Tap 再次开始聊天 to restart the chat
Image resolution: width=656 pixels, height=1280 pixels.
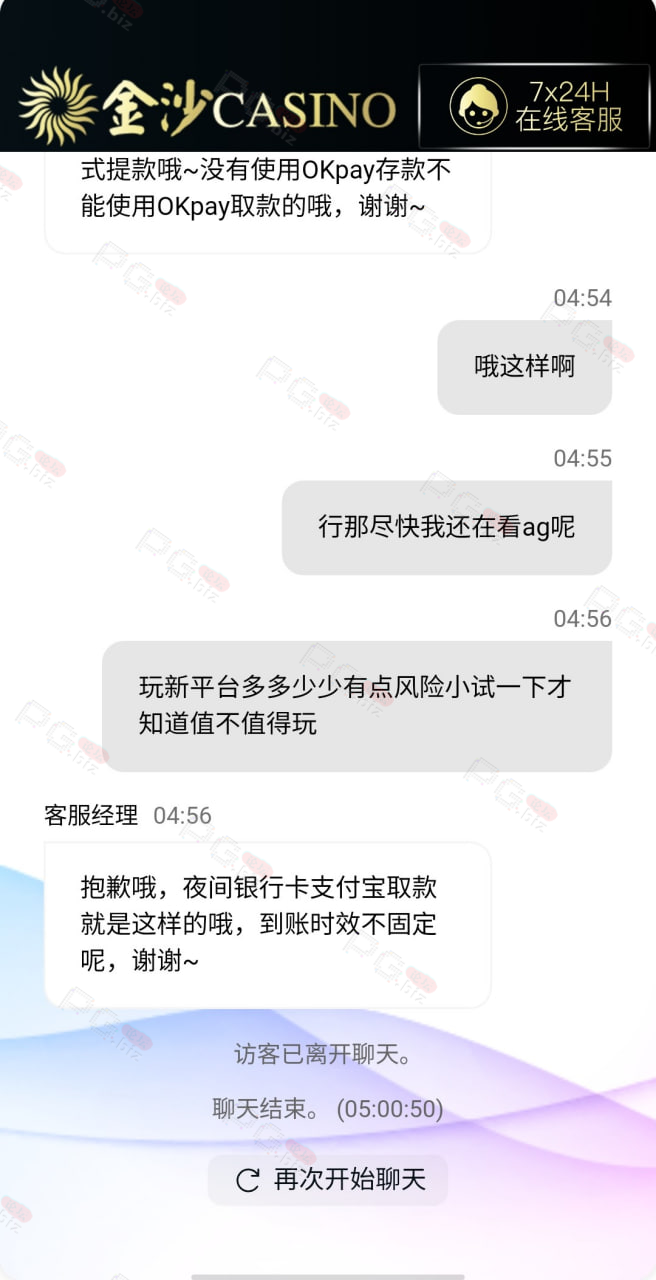coord(328,1180)
